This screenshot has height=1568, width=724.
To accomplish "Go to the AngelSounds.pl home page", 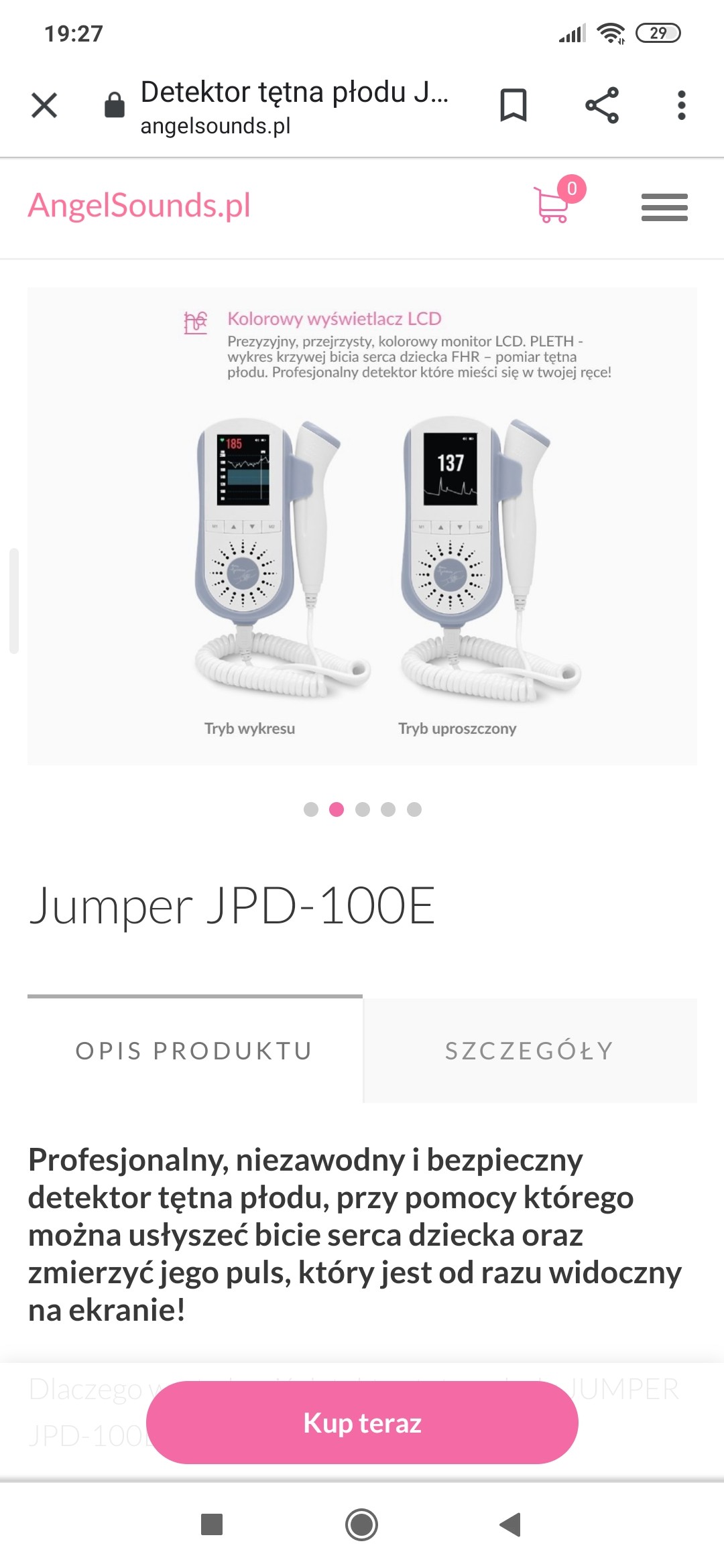I will tap(139, 205).
